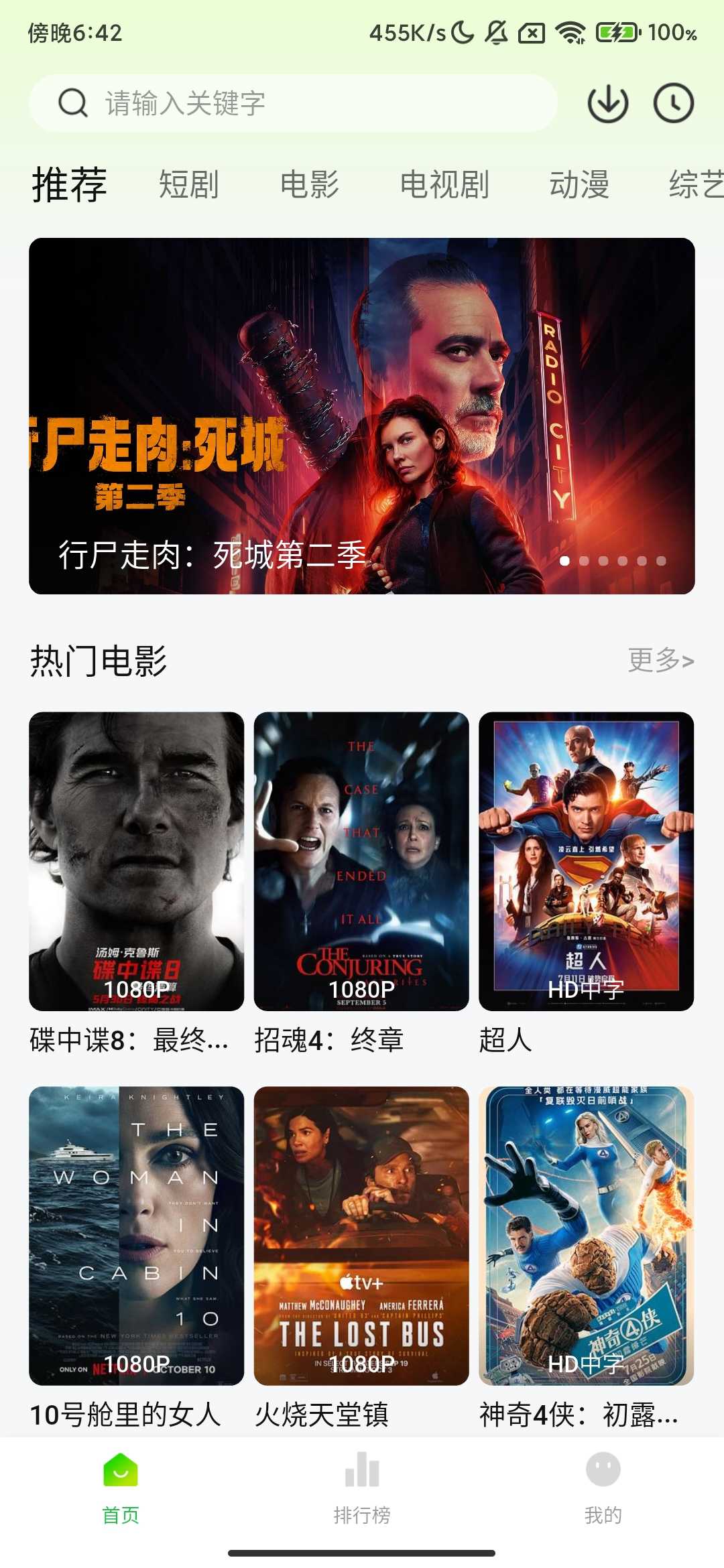This screenshot has width=724, height=1568.
Task: Open the movie 10号舱里的女人
Action: pyautogui.click(x=137, y=1236)
